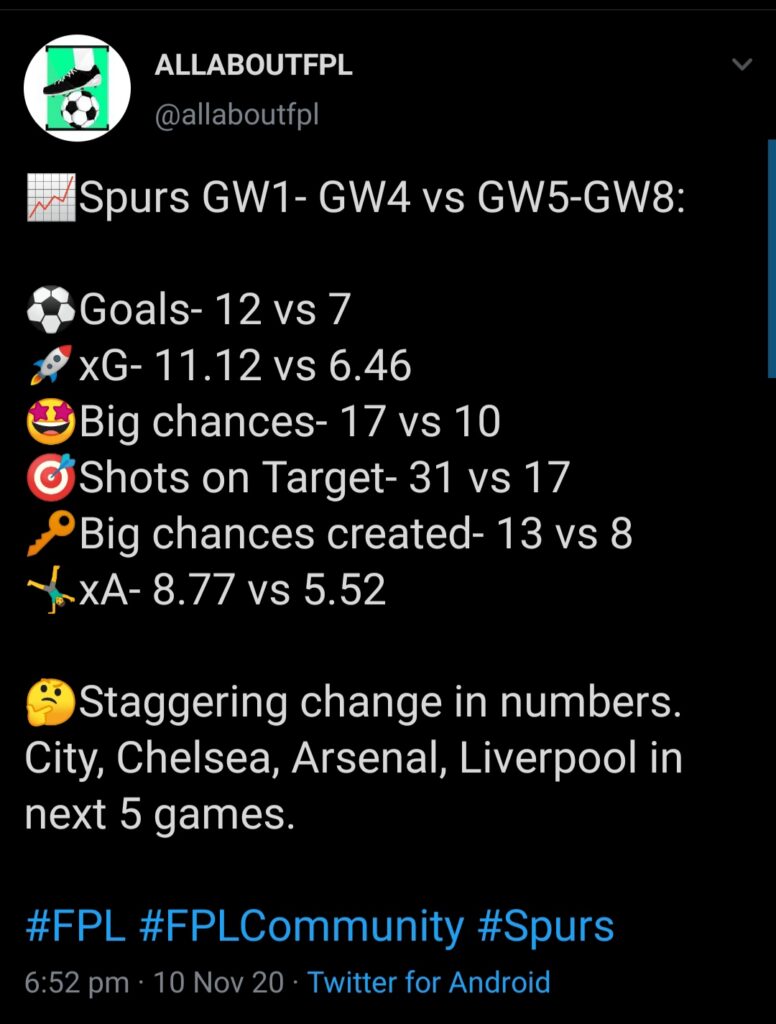Click the dart target emoji beside Shots on Target
This screenshot has width=776, height=1024.
pos(50,477)
